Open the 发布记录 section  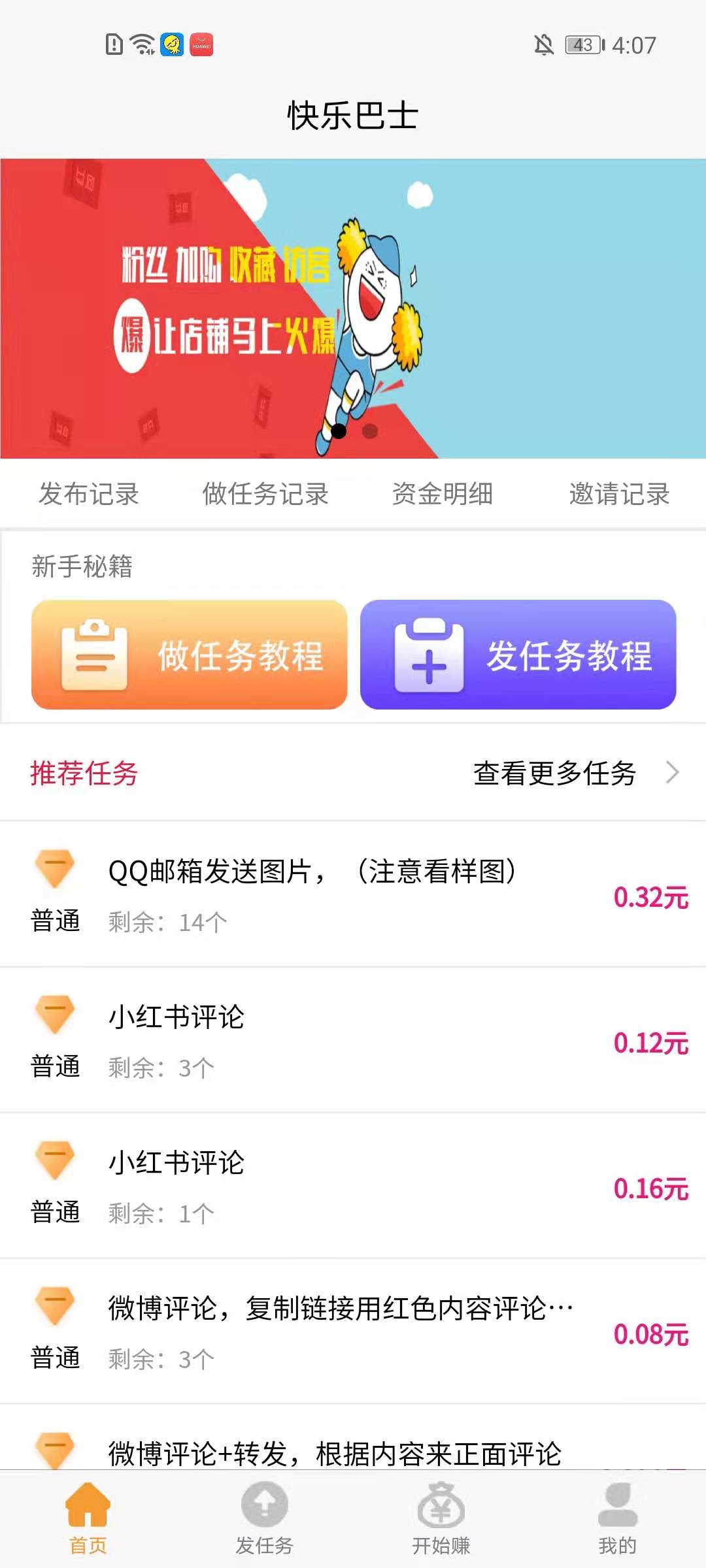coord(89,494)
